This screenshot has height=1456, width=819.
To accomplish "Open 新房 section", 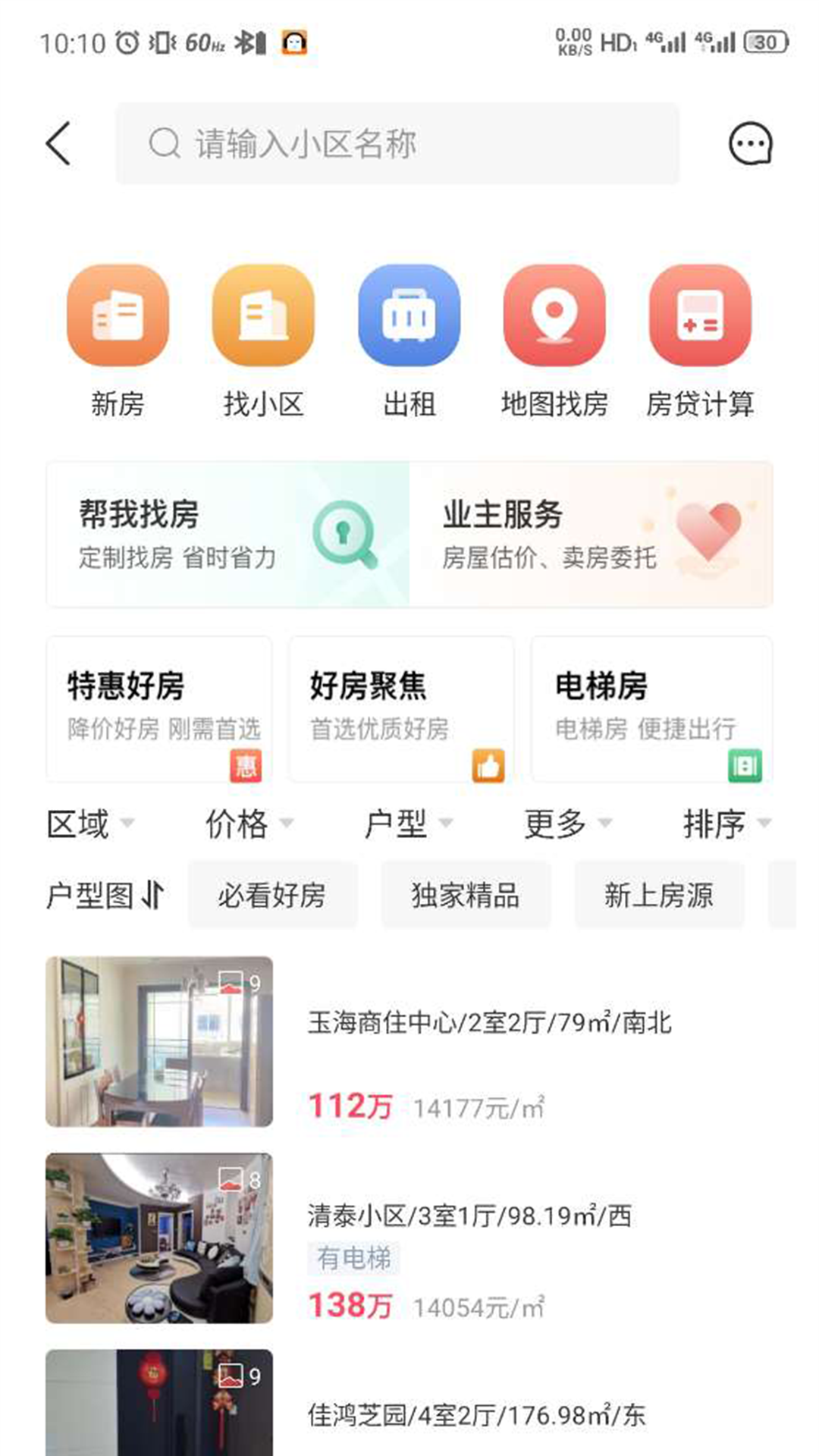I will point(118,341).
